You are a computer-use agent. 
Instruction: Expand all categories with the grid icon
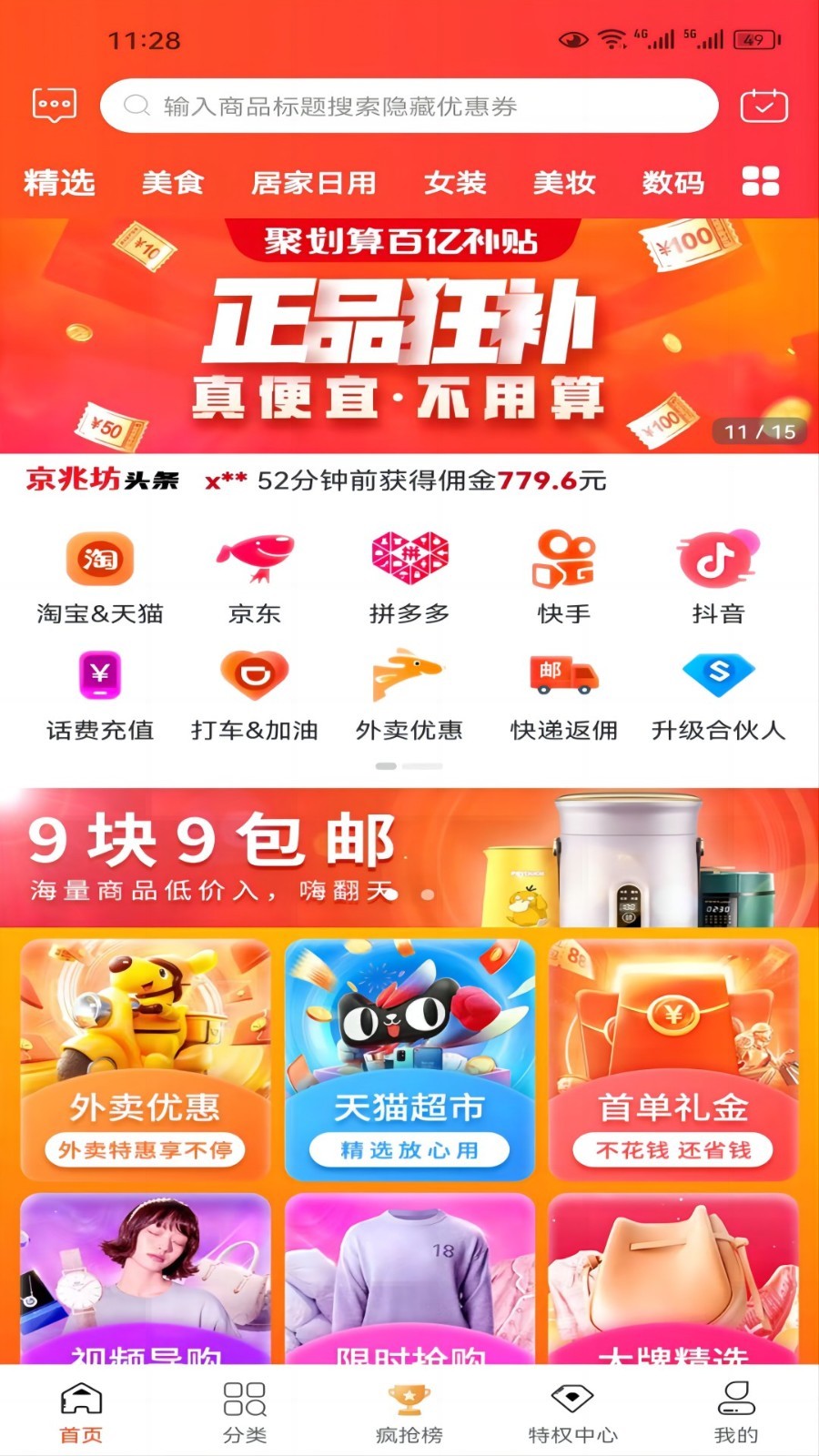tap(761, 182)
